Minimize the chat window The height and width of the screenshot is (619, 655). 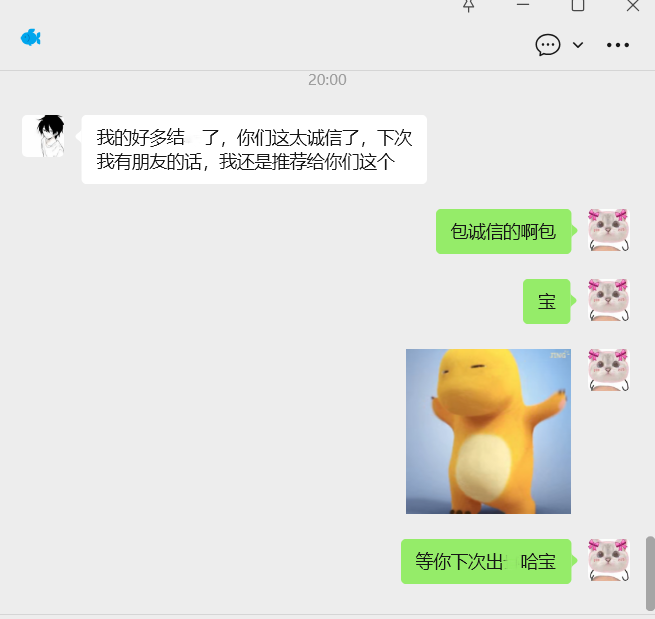tap(522, 6)
